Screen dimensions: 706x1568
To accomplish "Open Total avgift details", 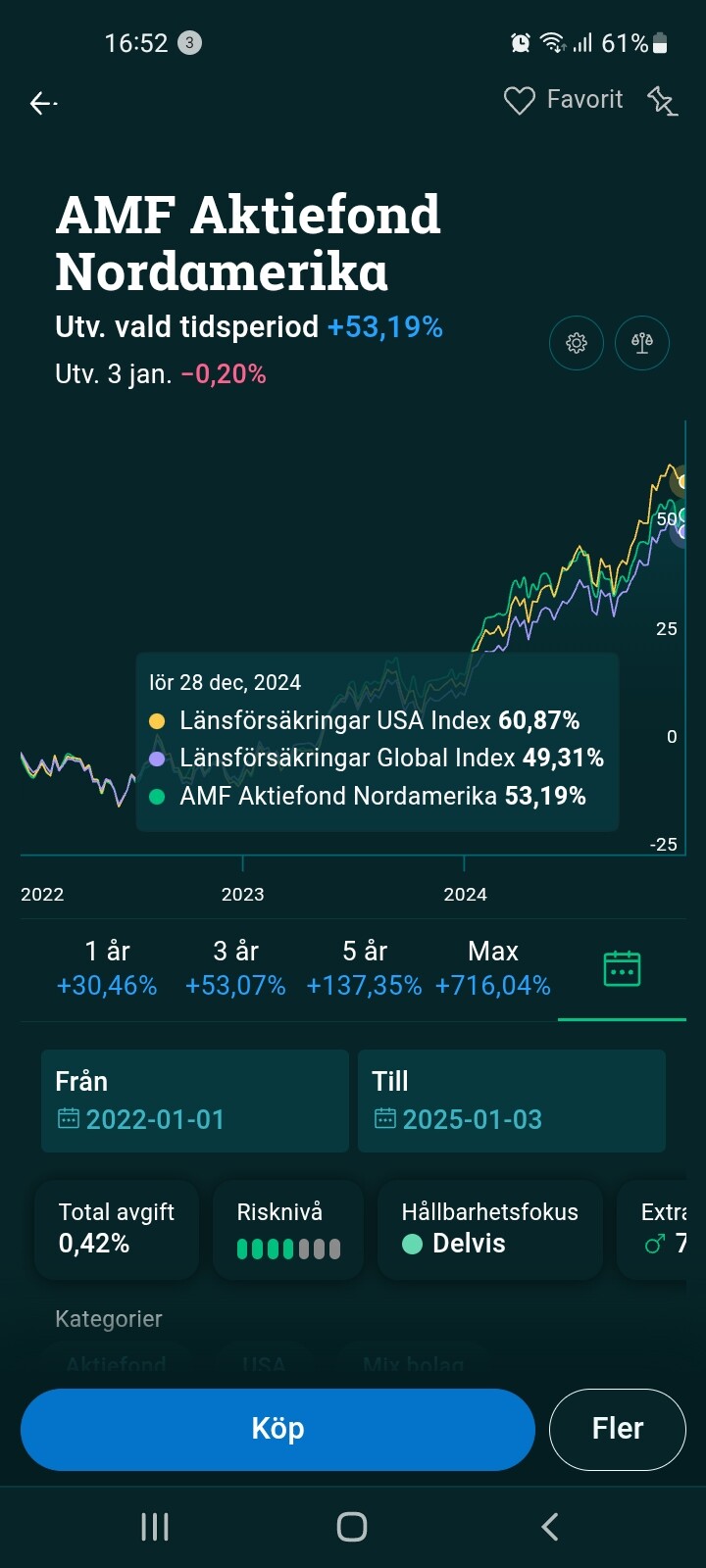I will pyautogui.click(x=117, y=1229).
